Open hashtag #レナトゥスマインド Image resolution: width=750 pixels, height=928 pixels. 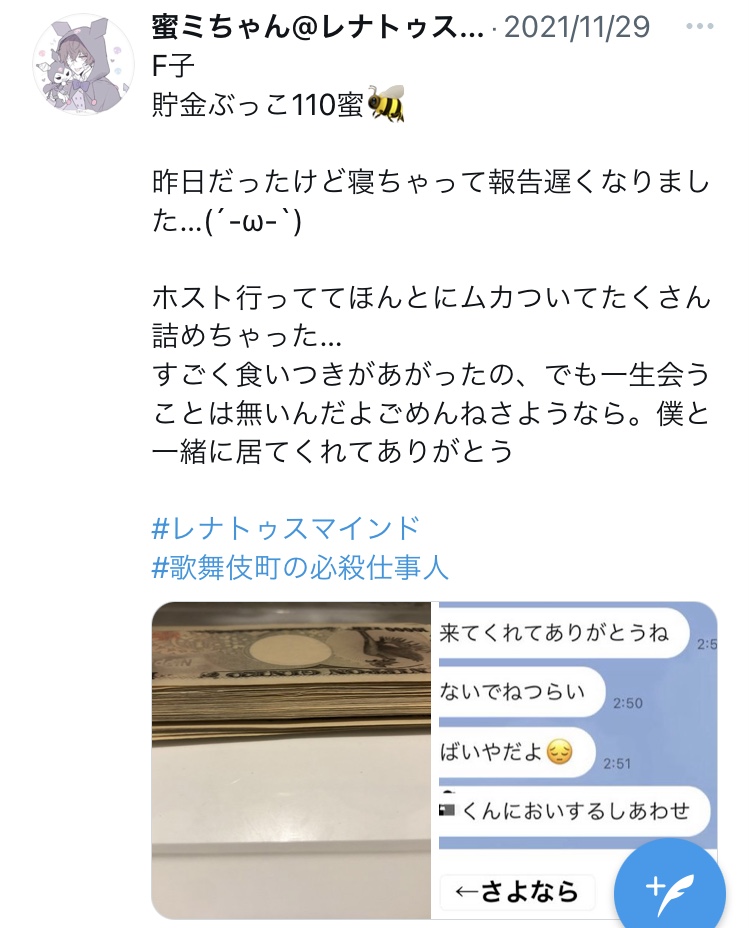coord(285,527)
